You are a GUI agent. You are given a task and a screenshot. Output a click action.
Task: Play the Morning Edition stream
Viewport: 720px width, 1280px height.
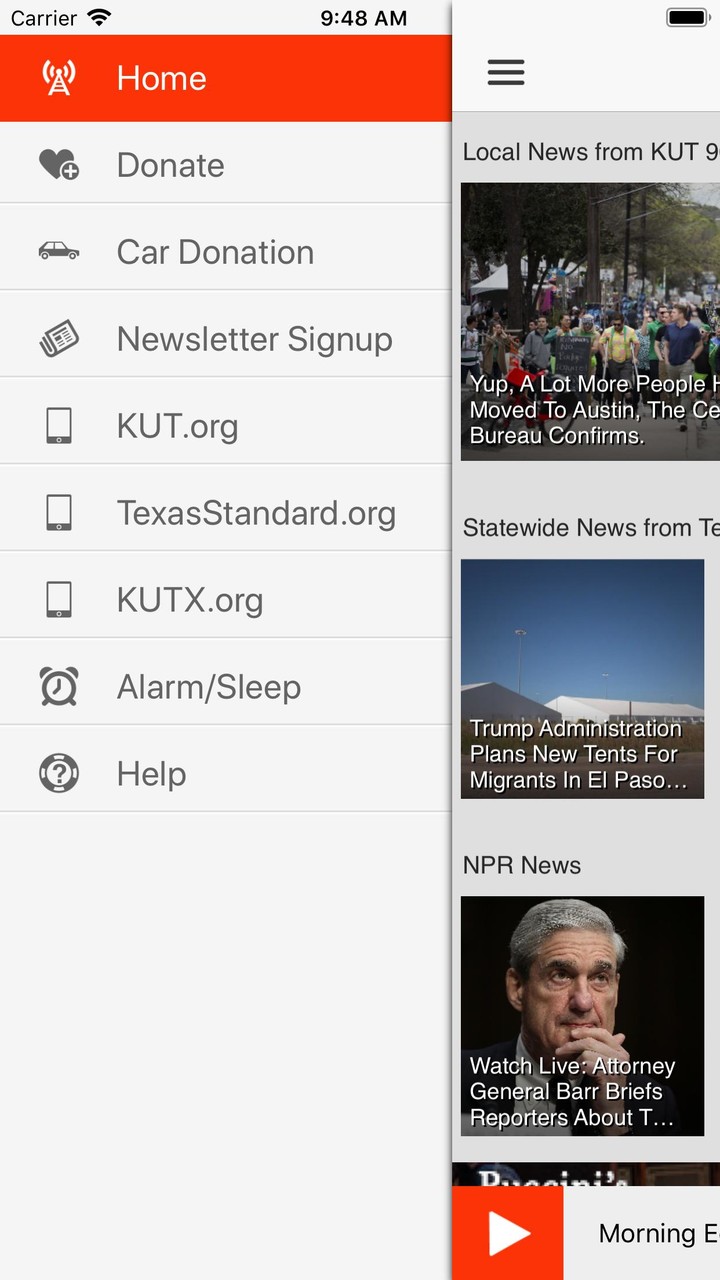(x=508, y=1234)
